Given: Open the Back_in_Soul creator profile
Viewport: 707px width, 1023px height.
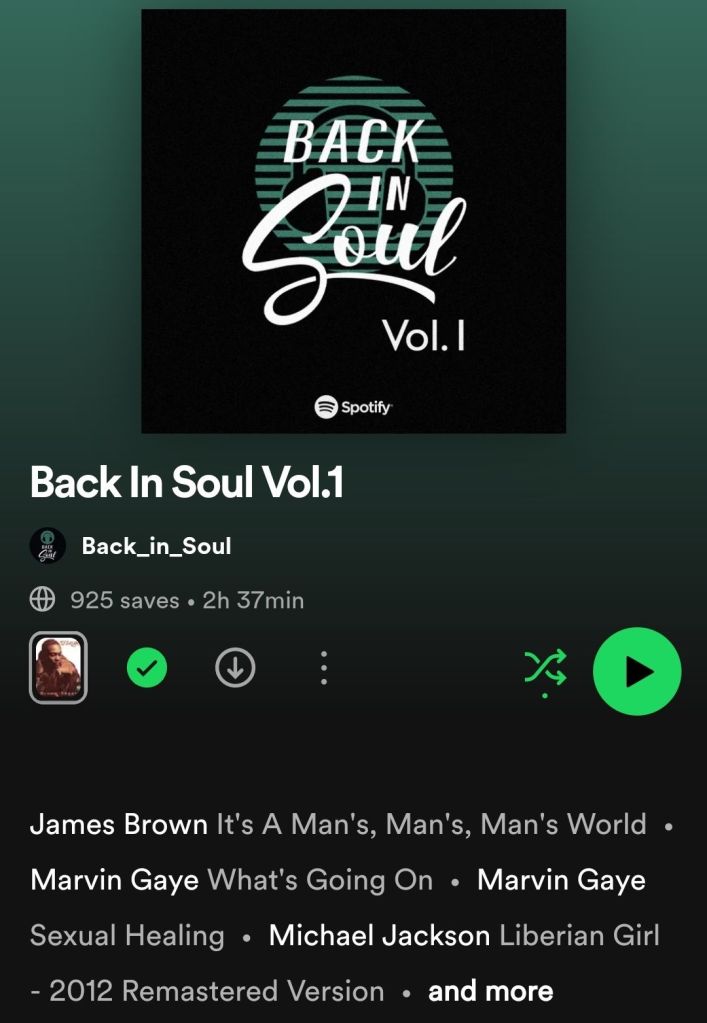Looking at the screenshot, I should (x=156, y=546).
